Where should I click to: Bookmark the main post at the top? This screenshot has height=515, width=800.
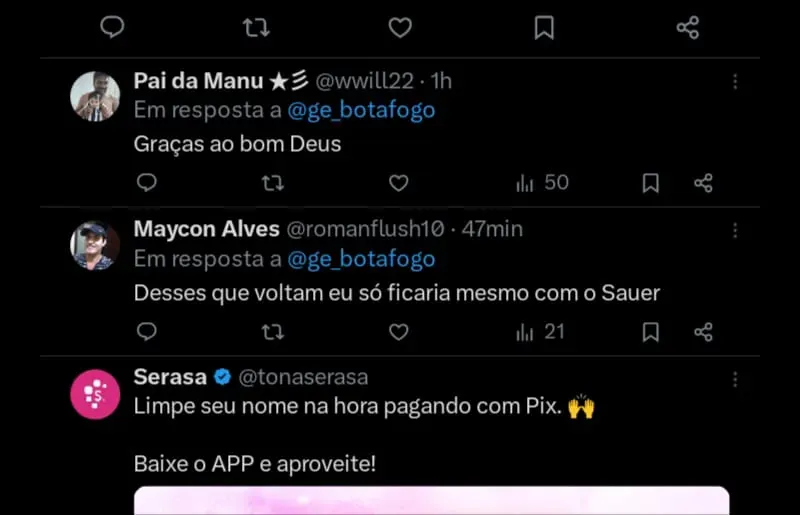pos(544,27)
